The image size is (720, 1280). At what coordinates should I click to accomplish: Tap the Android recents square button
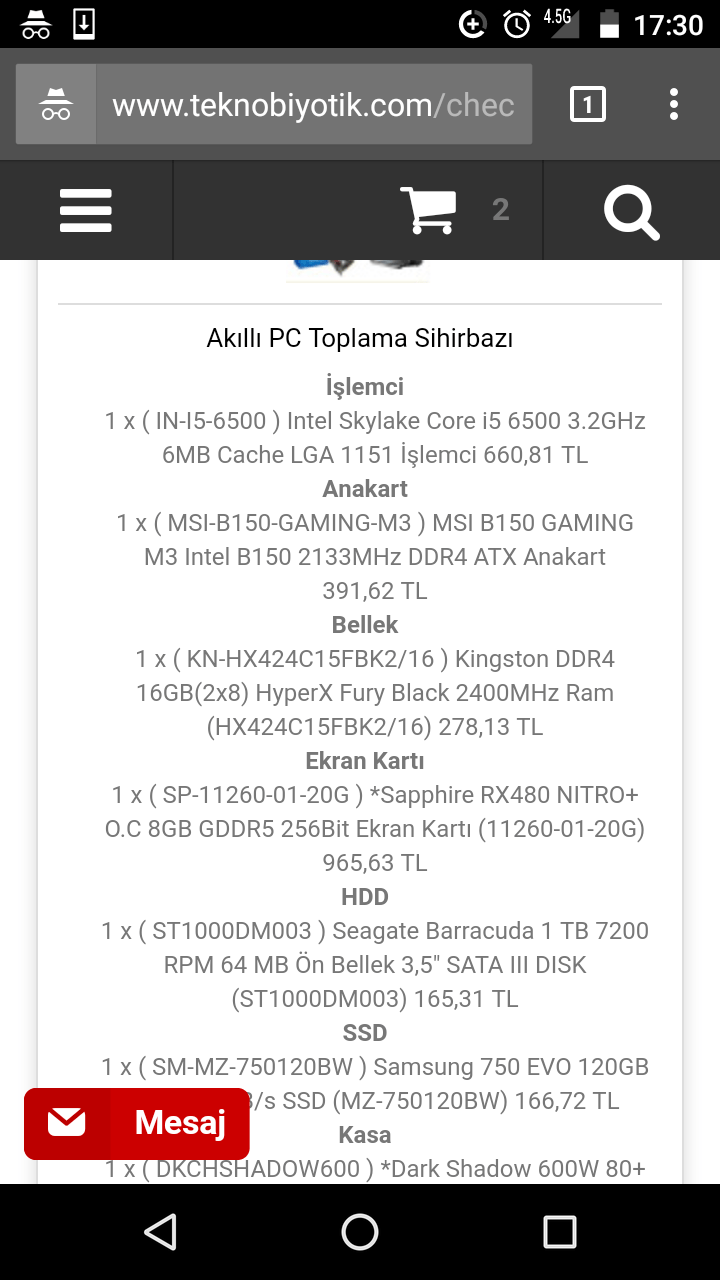click(x=561, y=1232)
